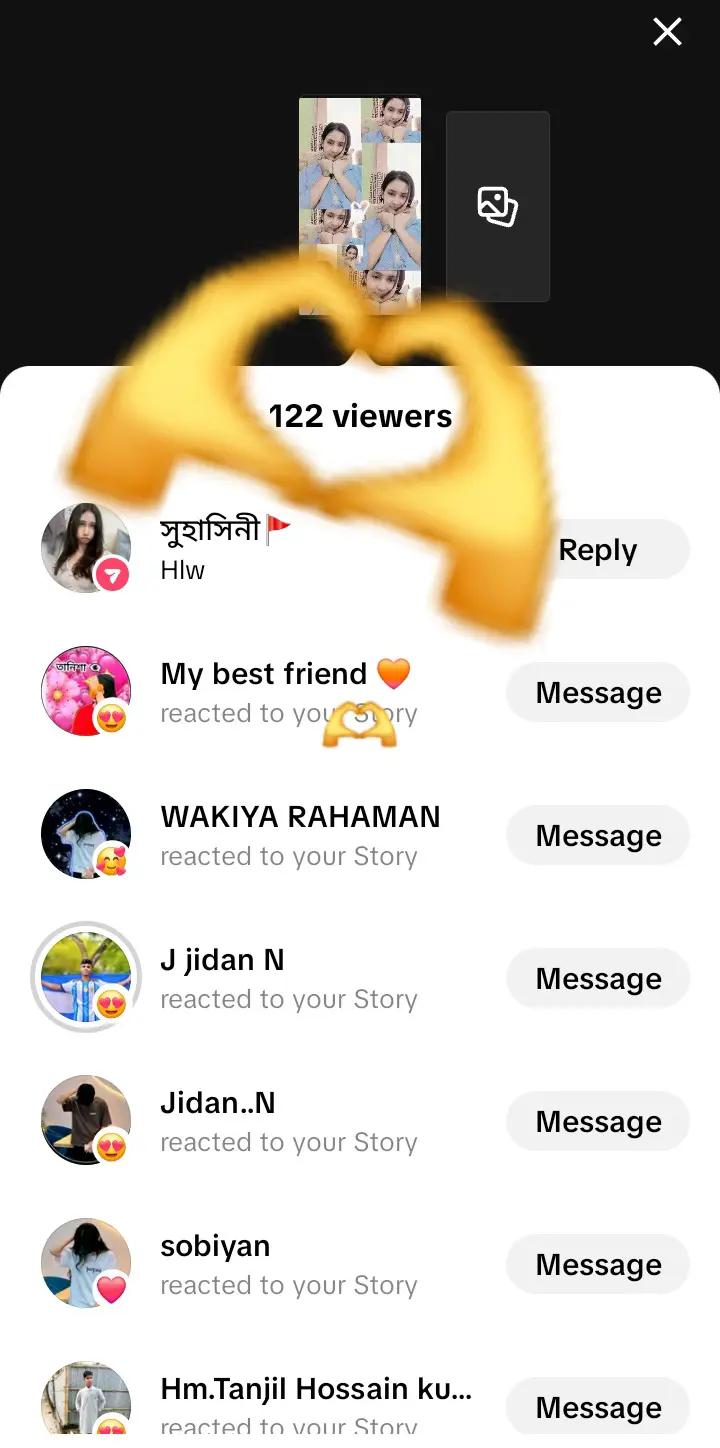Viewport: 720px width, 1448px height.
Task: Send a message to Jidan..N
Action: 598,1121
